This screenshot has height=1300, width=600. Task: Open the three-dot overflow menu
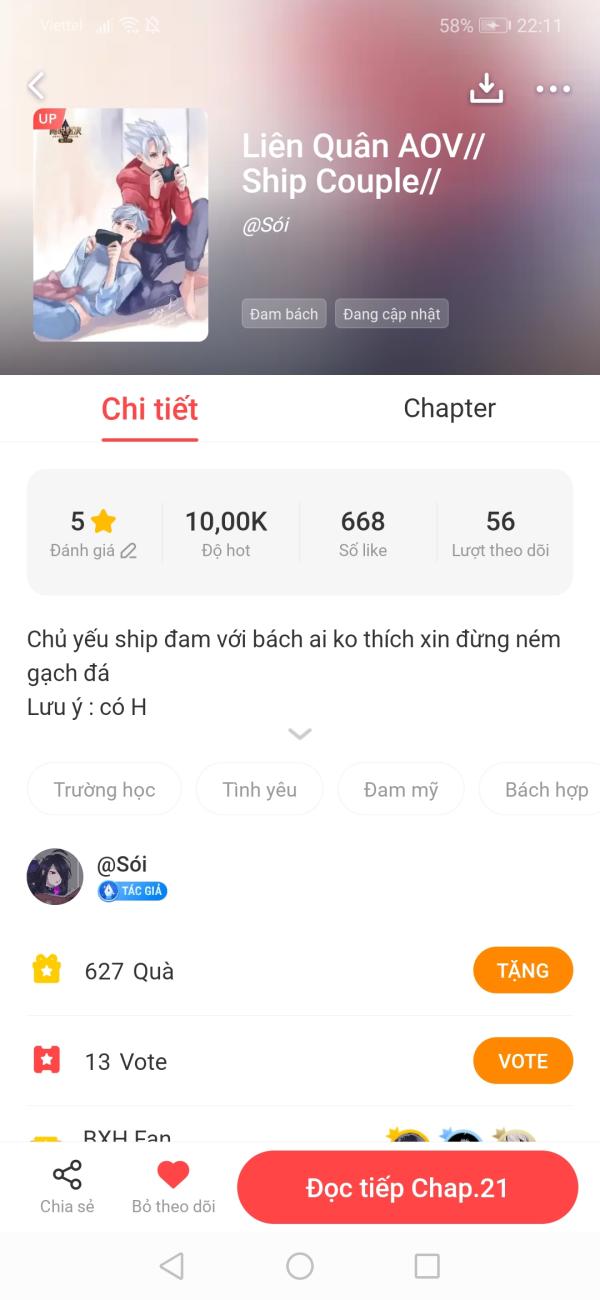point(553,89)
